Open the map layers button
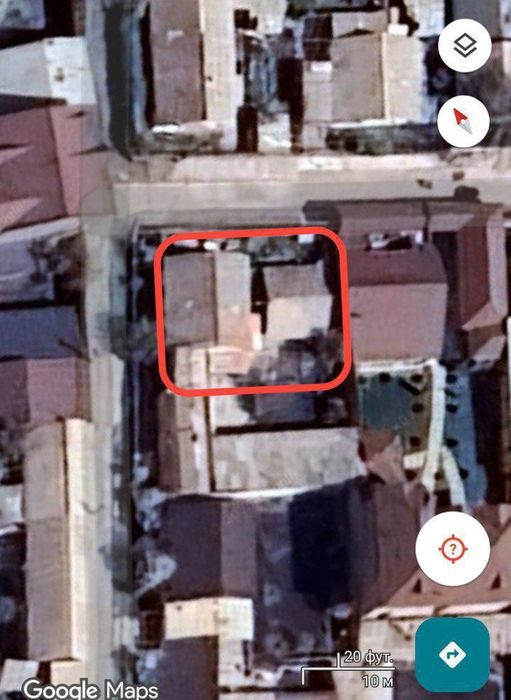This screenshot has height=700, width=511. click(x=465, y=45)
